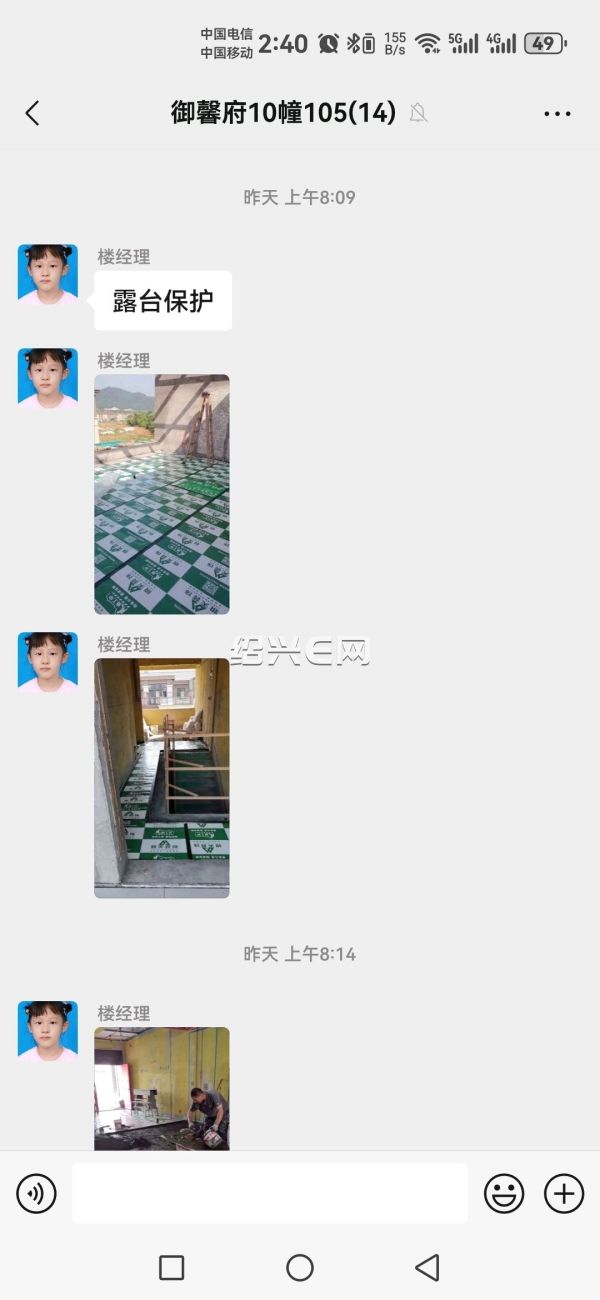The height and width of the screenshot is (1300, 600).
Task: Open the photo of the worker crouching
Action: 162,1088
